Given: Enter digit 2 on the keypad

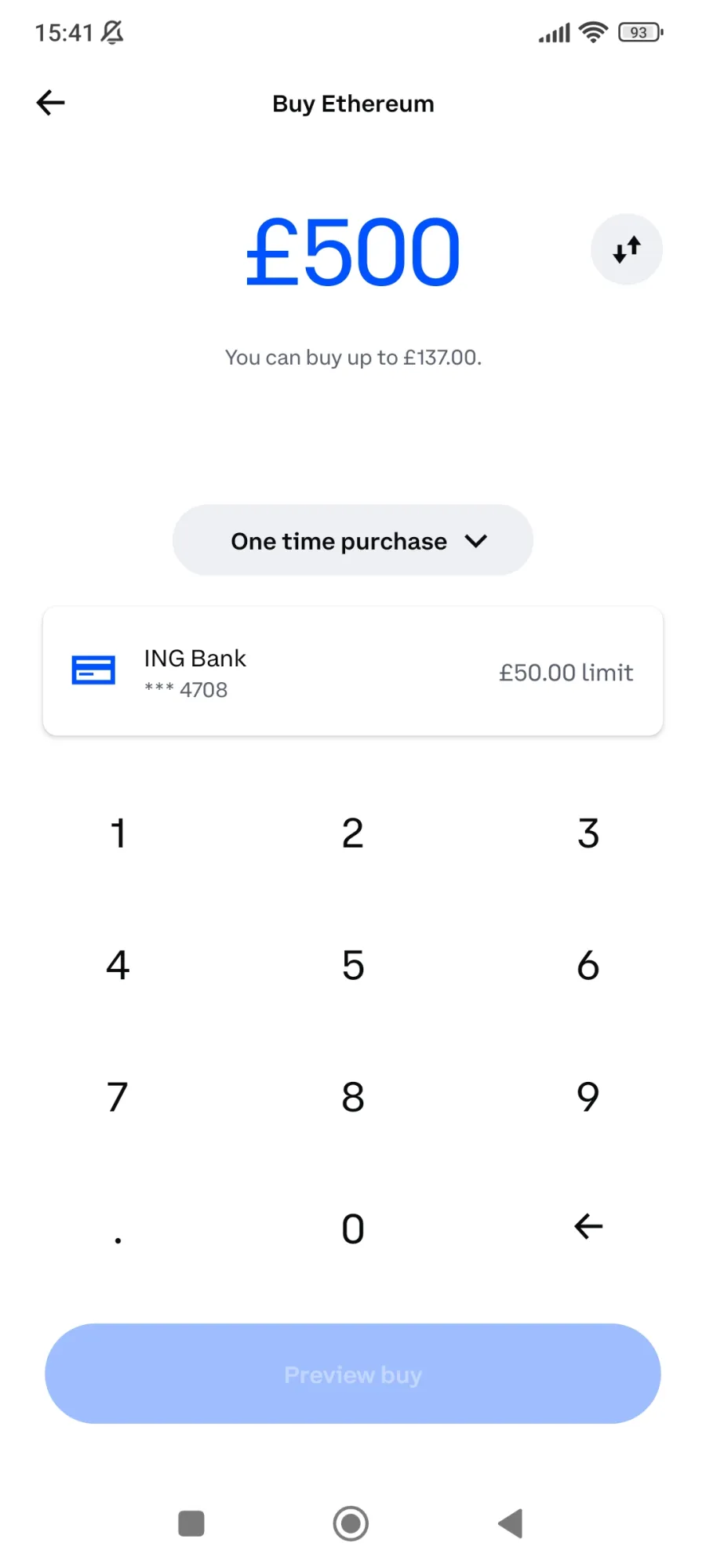Looking at the screenshot, I should point(353,833).
